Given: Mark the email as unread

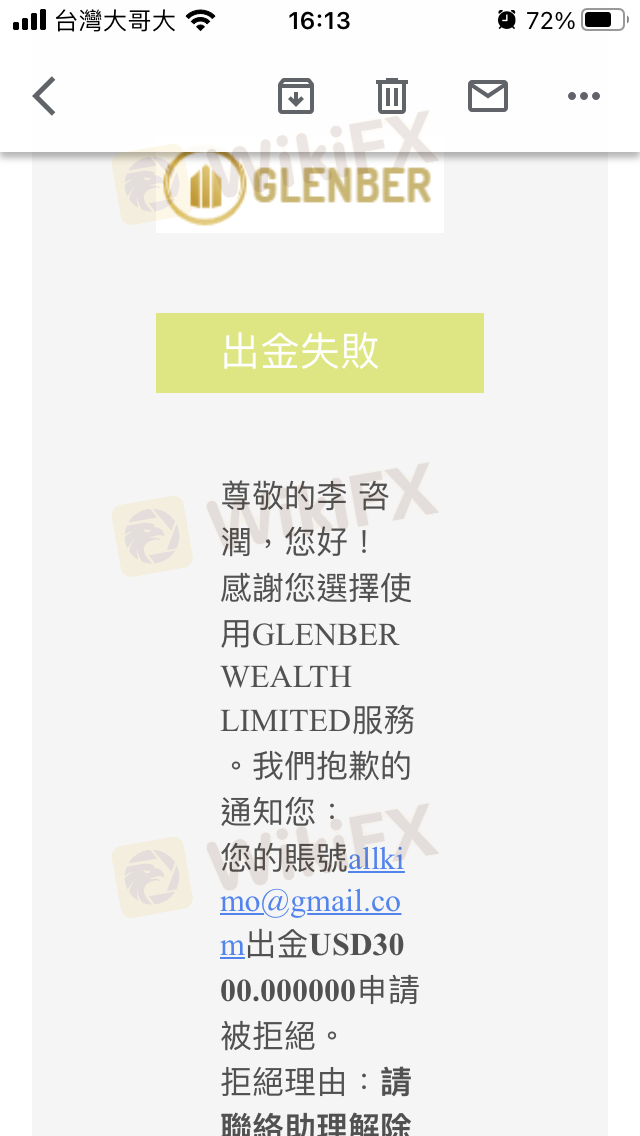Looking at the screenshot, I should pyautogui.click(x=488, y=96).
